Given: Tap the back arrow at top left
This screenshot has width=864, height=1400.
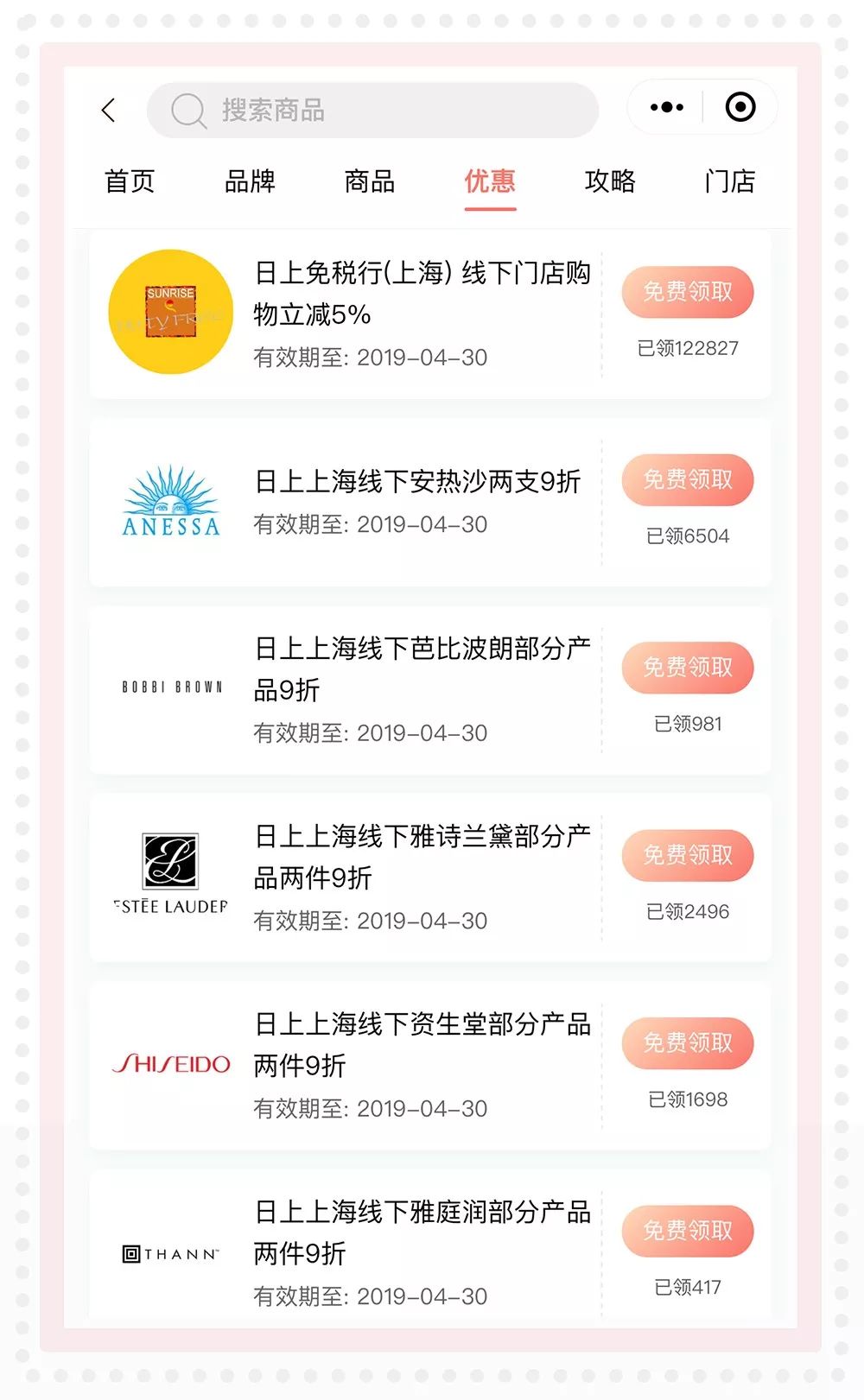Looking at the screenshot, I should coord(108,110).
